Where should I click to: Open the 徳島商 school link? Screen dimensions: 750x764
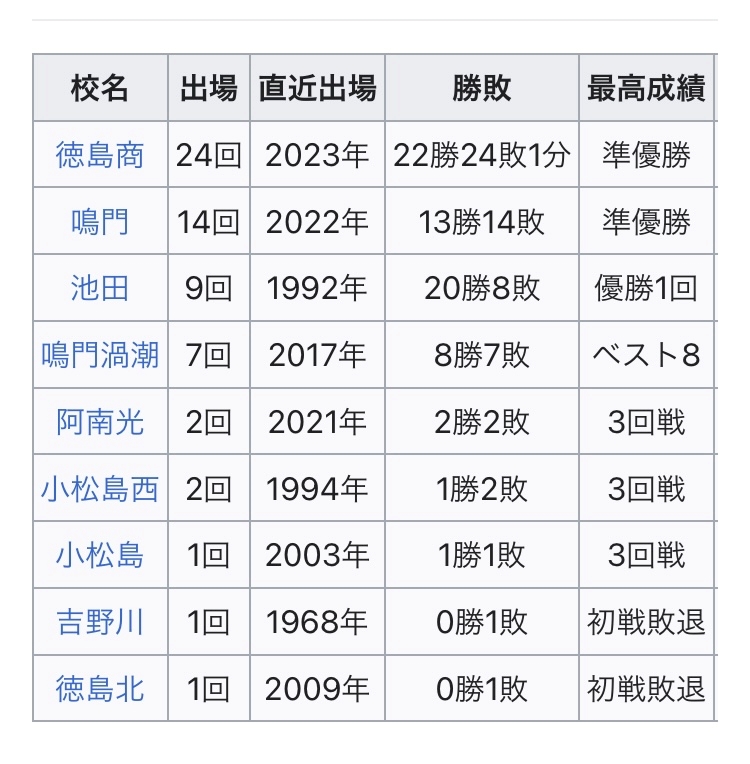(x=100, y=155)
